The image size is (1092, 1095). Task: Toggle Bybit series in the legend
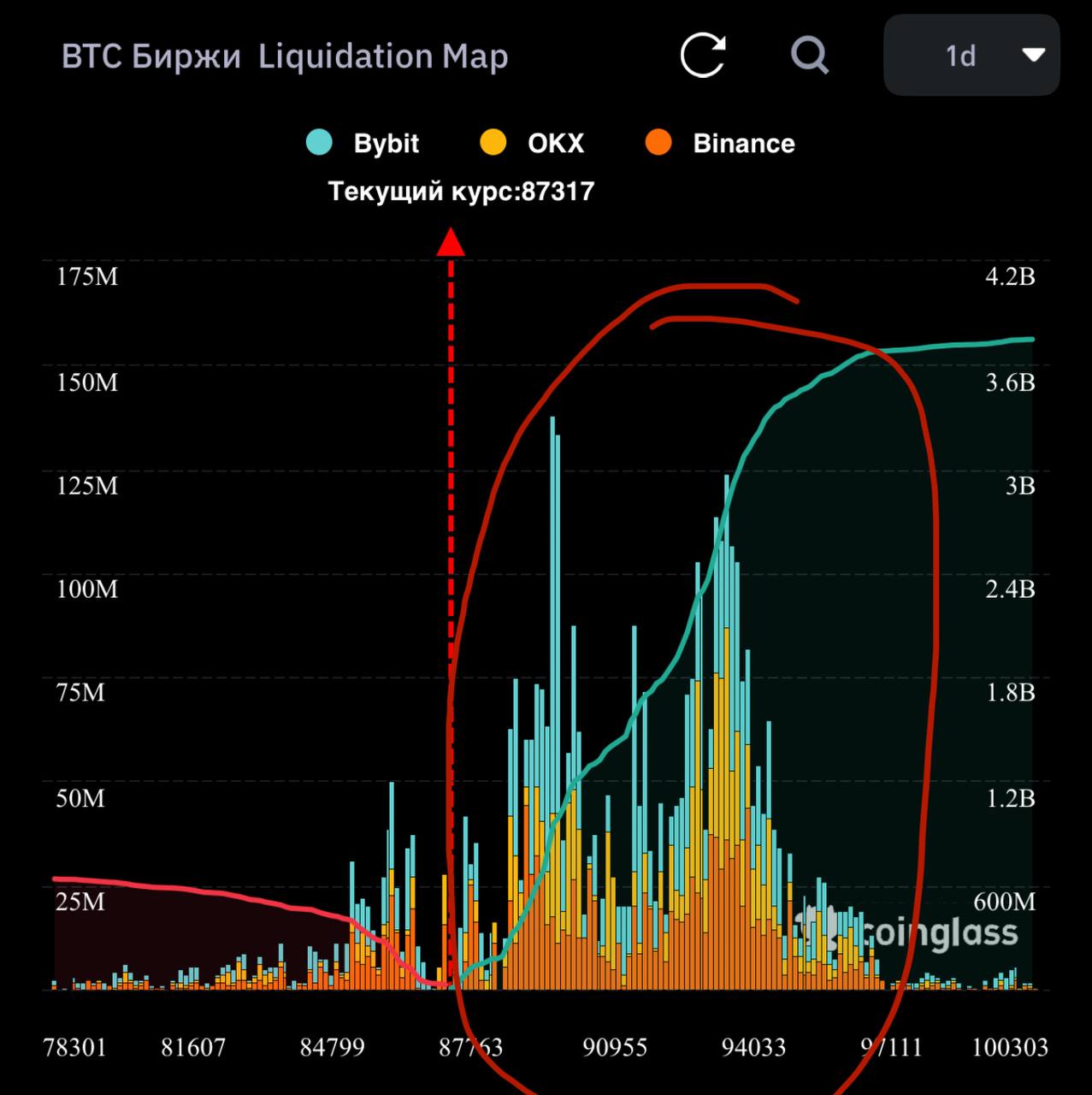coord(363,143)
